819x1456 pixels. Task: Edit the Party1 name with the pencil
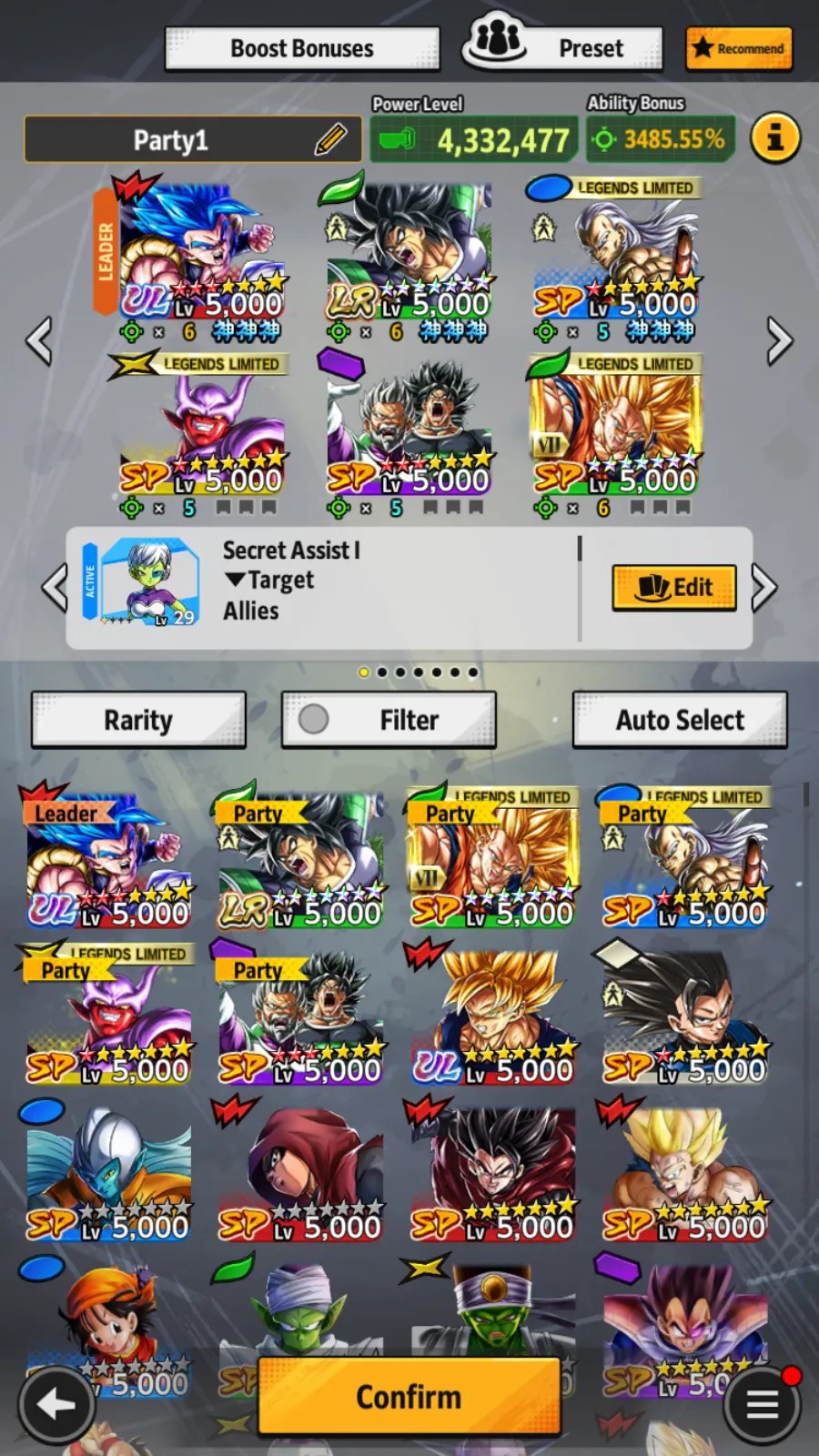point(331,139)
